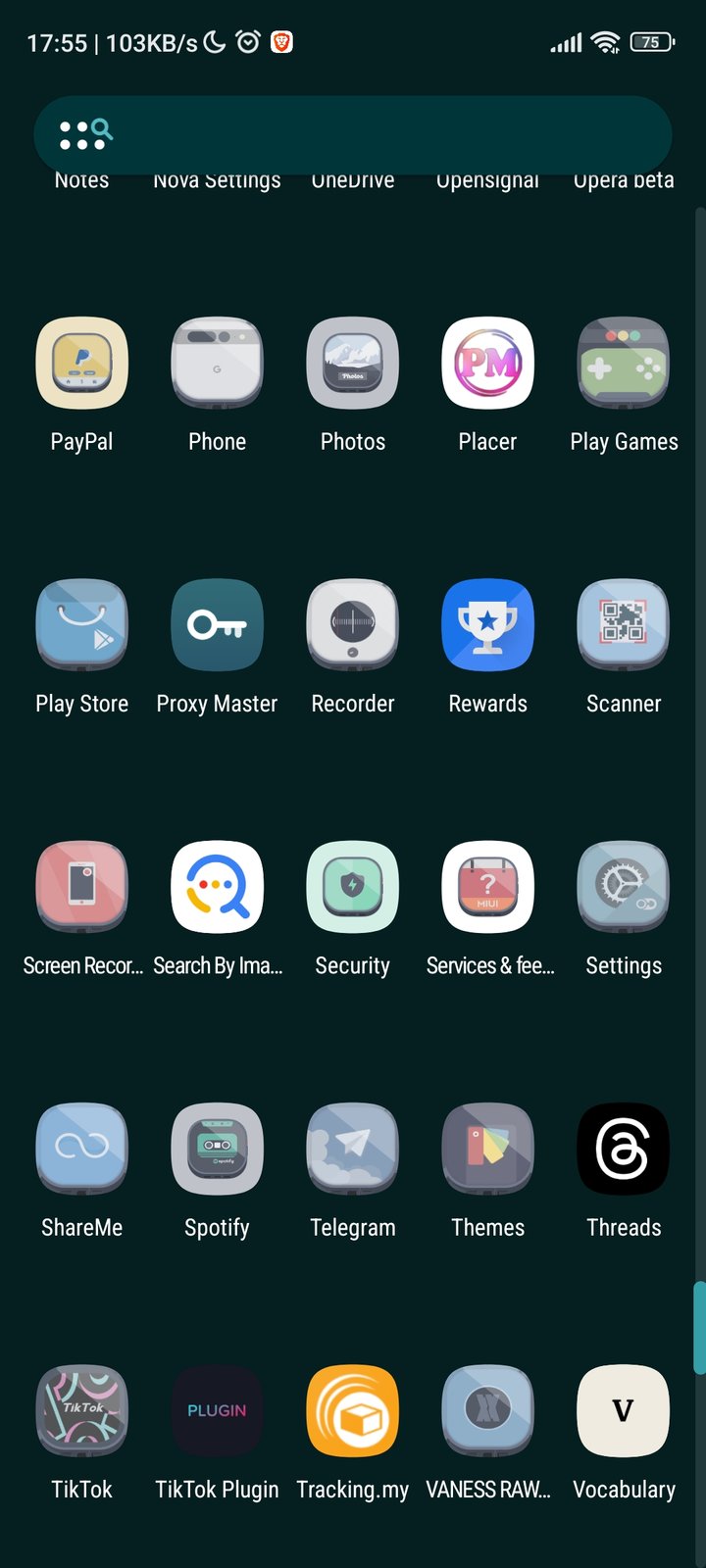
Task: Open system Settings
Action: 624,887
